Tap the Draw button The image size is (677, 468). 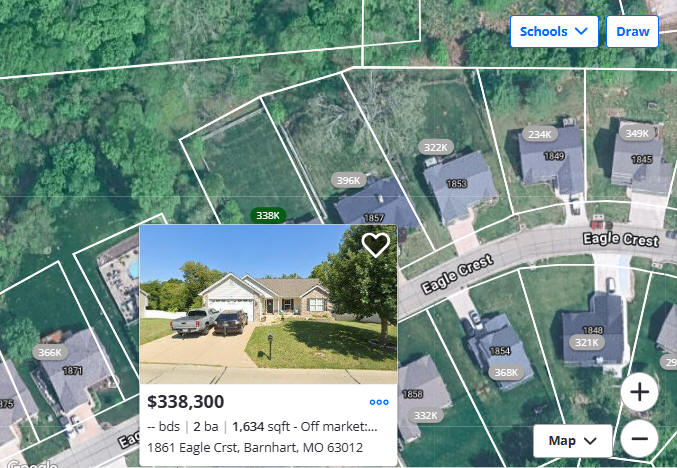point(632,31)
